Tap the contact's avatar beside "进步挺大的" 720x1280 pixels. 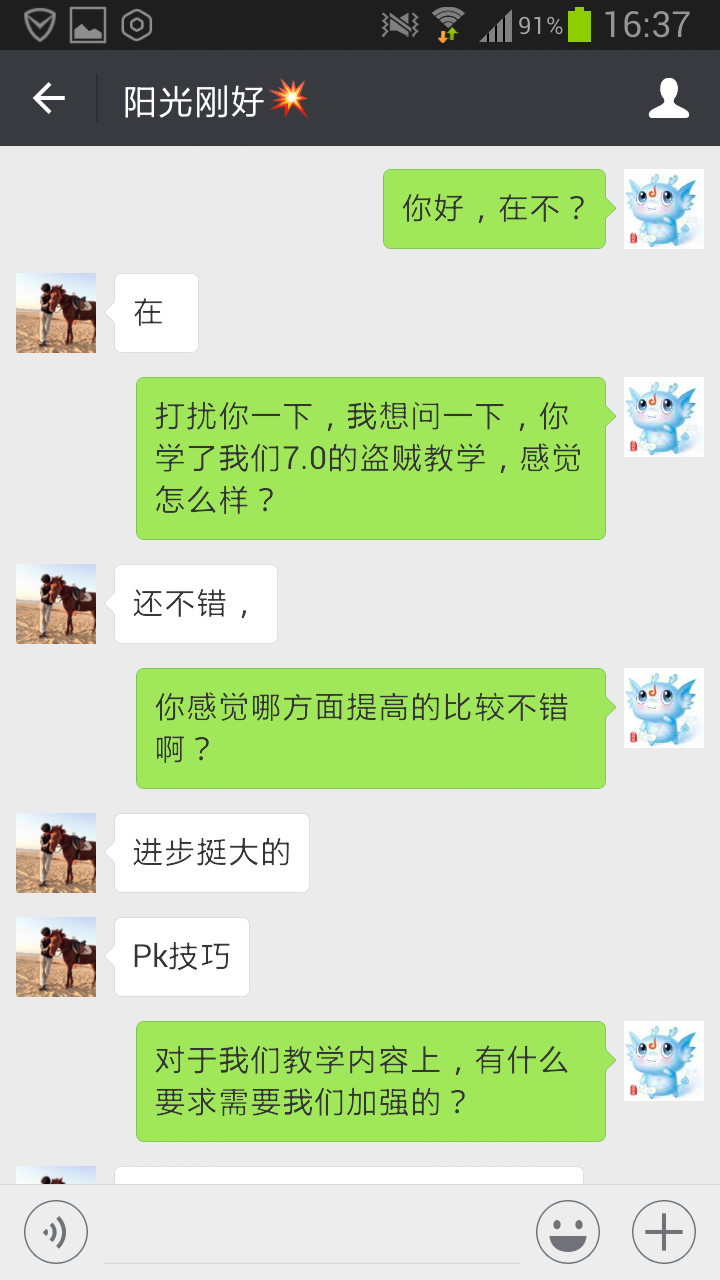click(56, 853)
